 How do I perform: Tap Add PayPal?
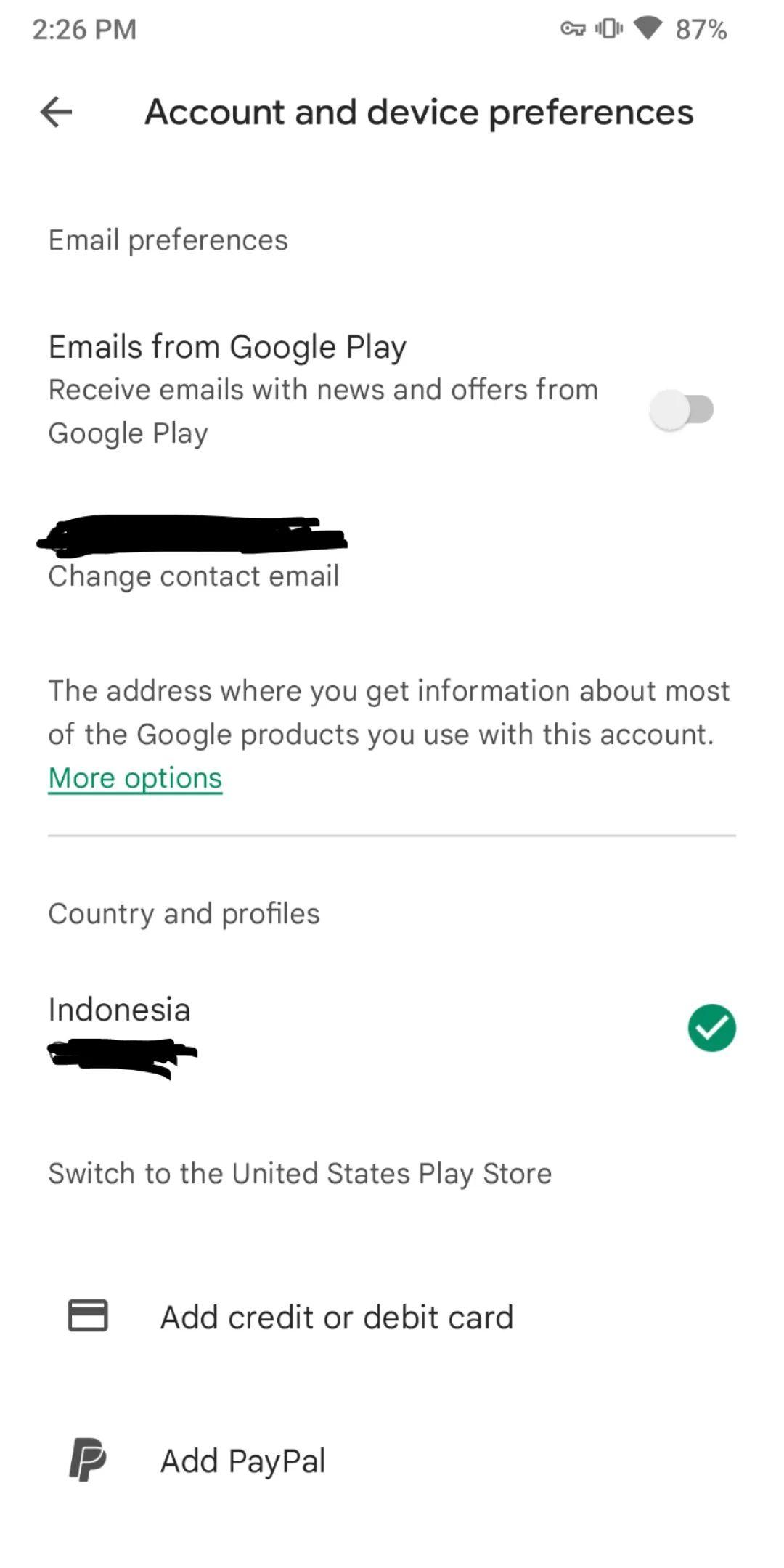click(241, 1460)
